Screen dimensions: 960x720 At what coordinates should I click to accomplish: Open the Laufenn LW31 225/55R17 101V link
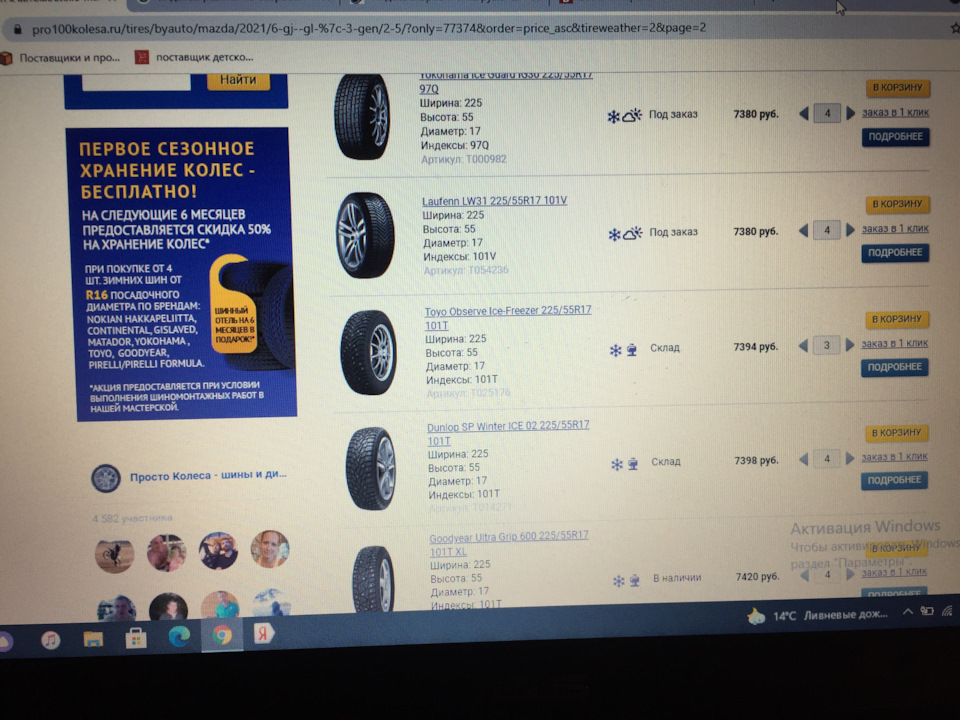[x=494, y=201]
